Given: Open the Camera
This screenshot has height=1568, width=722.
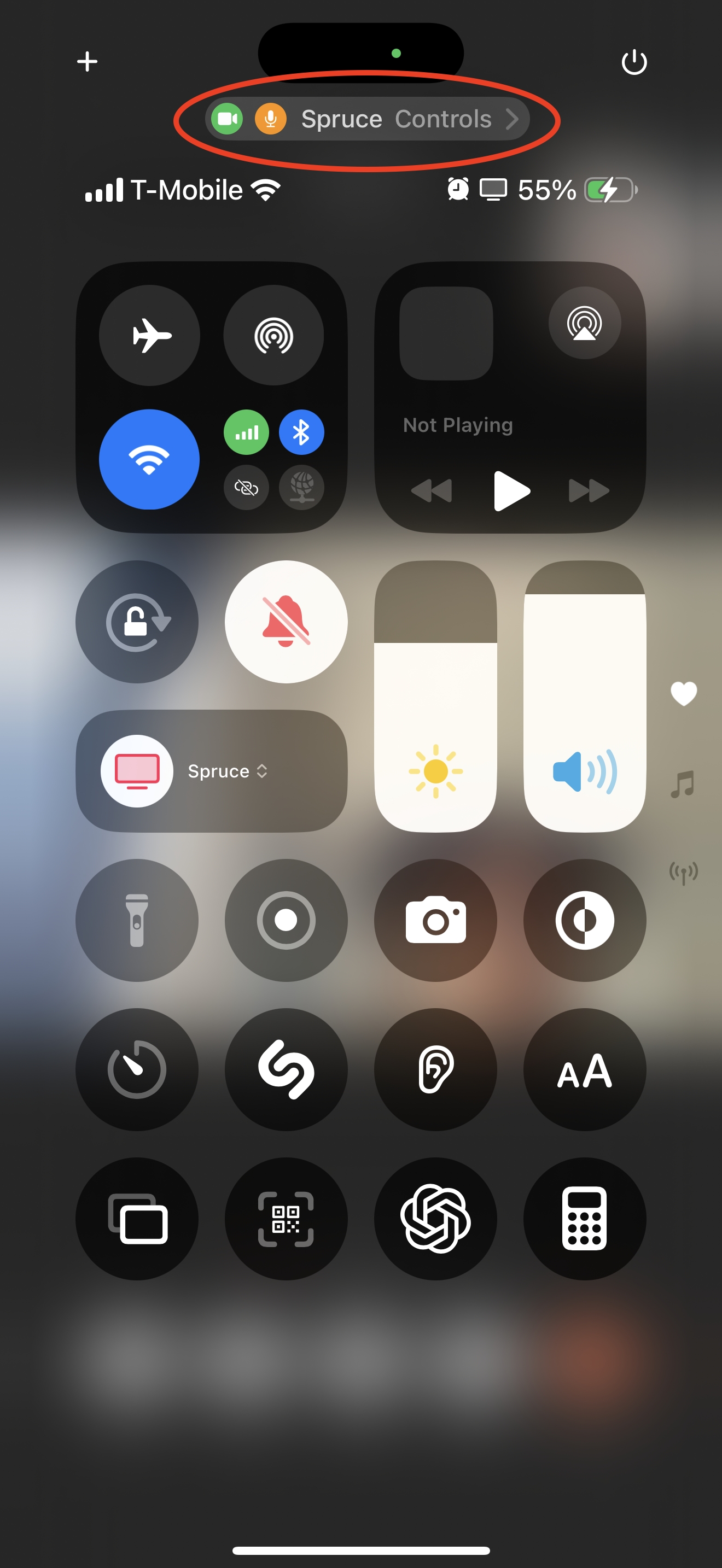Looking at the screenshot, I should click(435, 920).
